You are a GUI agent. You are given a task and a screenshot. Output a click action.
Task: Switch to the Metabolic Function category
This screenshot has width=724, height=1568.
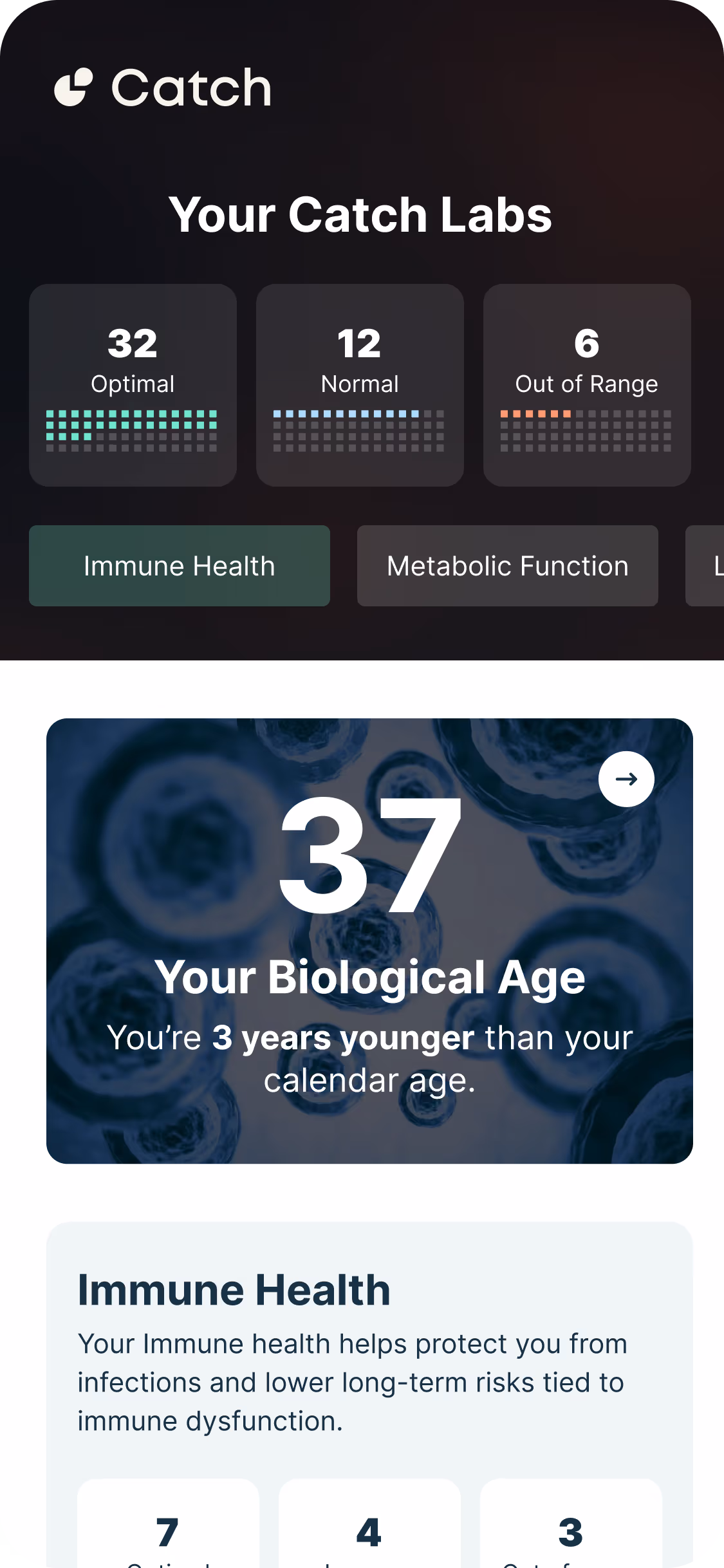point(507,566)
